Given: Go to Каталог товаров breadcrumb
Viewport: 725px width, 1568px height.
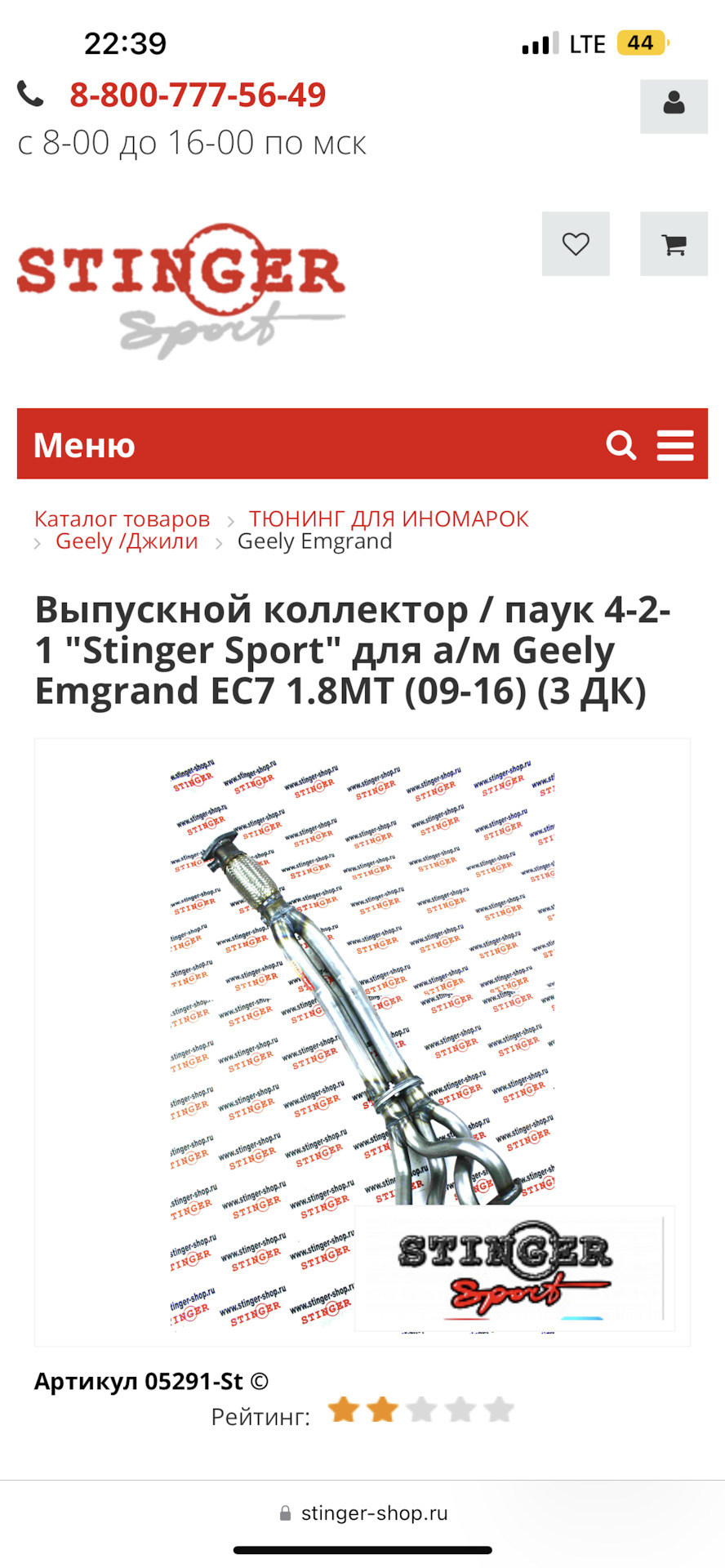Looking at the screenshot, I should (122, 519).
